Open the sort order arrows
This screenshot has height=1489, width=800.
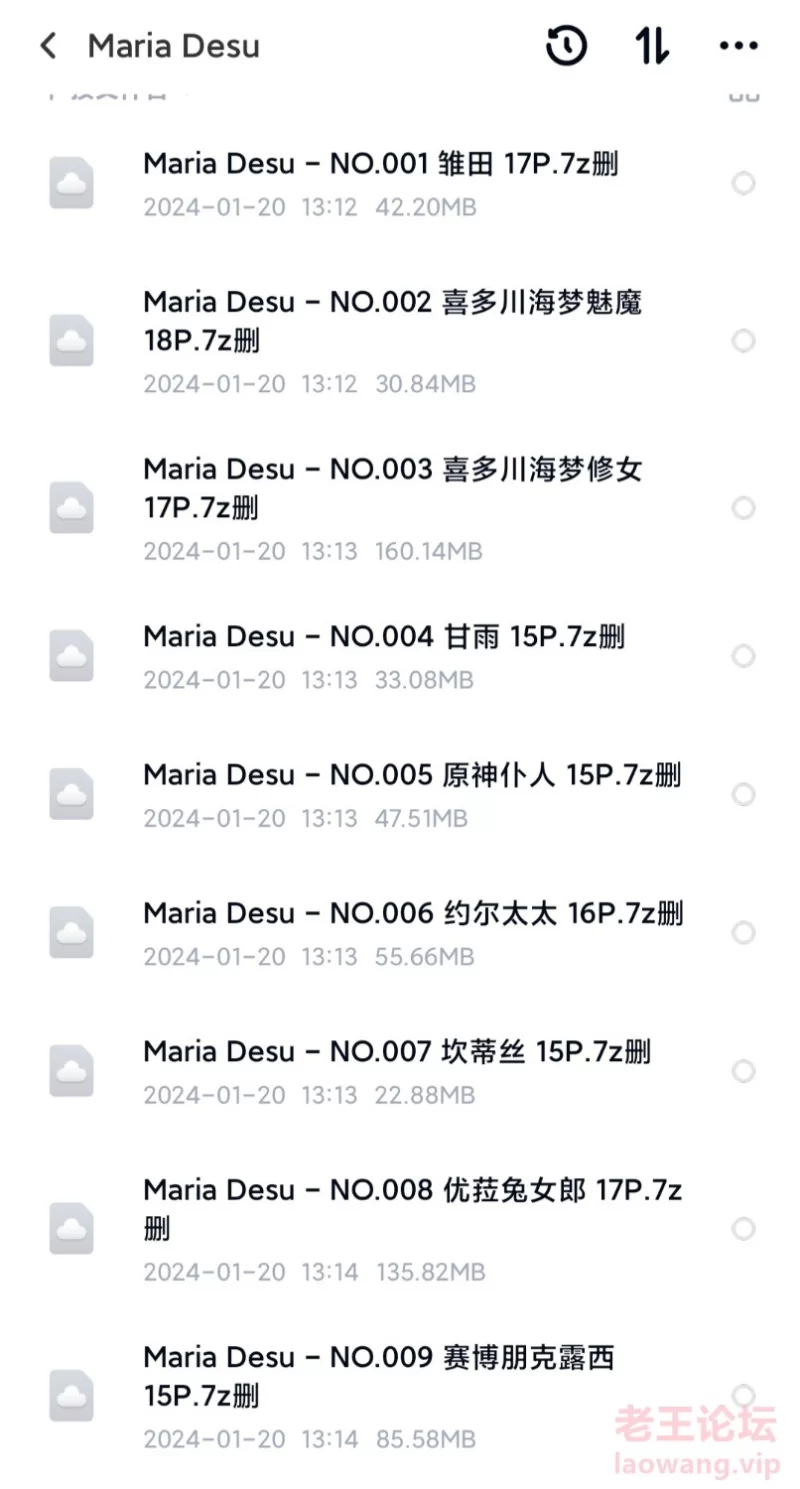[652, 46]
